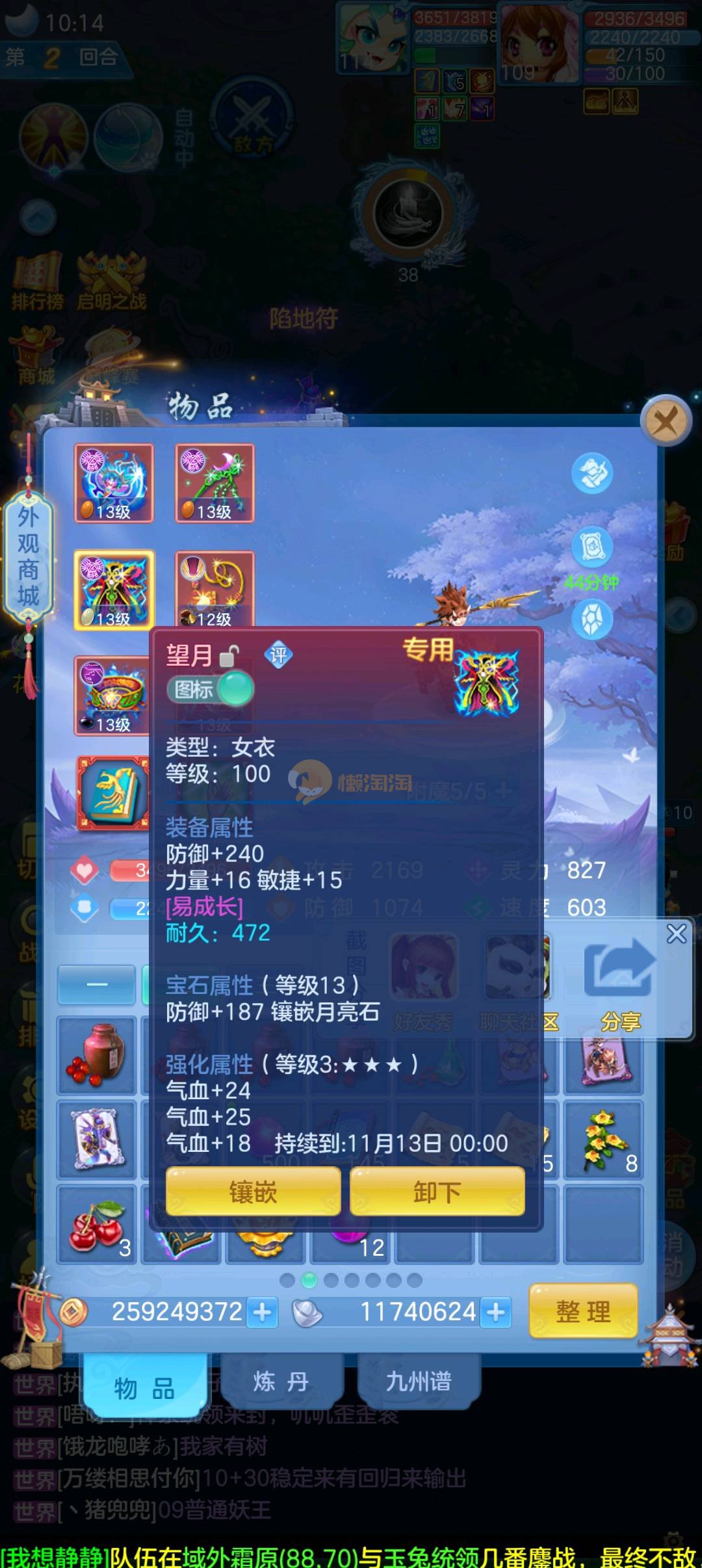Switch to the 炼丹 tab
This screenshot has width=702, height=1568.
click(281, 1381)
